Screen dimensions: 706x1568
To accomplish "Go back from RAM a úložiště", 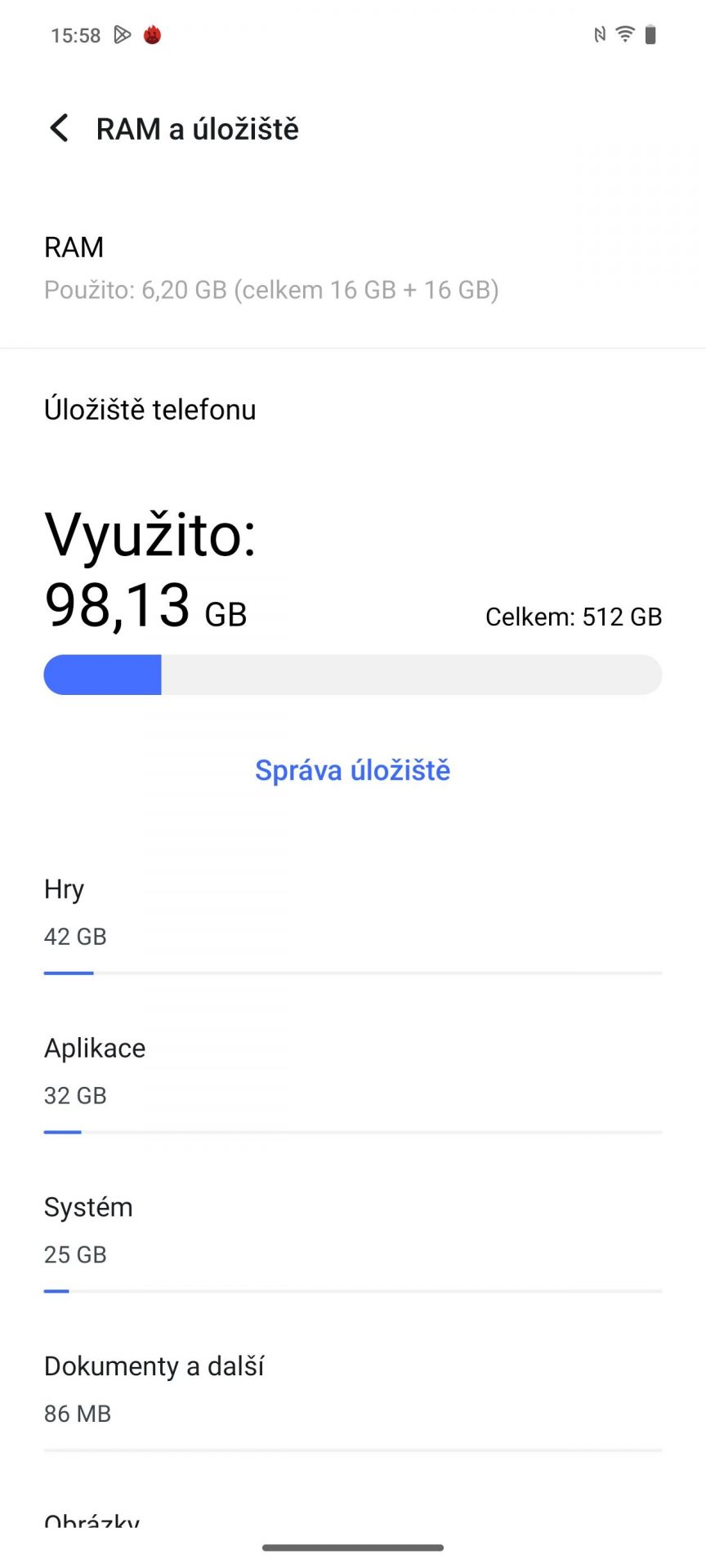I will point(59,129).
